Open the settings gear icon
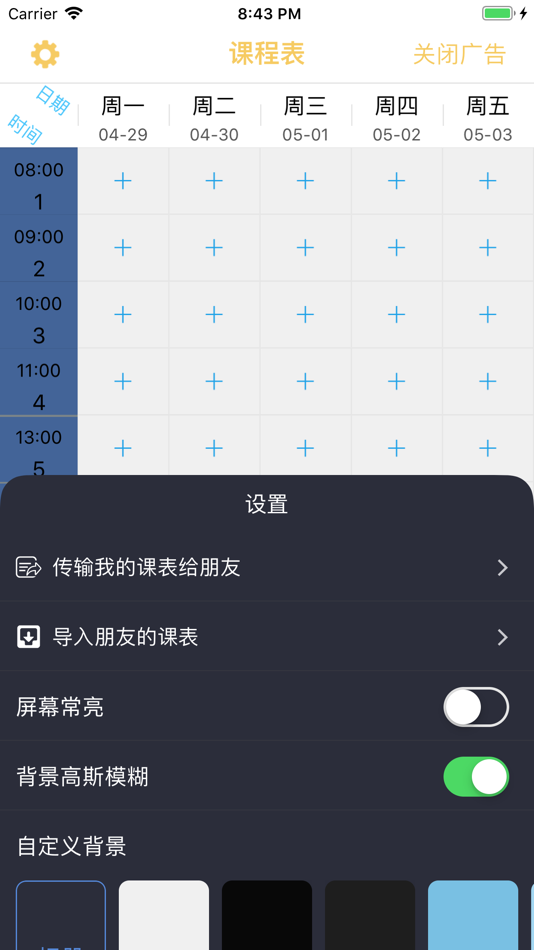The image size is (534, 950). tap(45, 55)
